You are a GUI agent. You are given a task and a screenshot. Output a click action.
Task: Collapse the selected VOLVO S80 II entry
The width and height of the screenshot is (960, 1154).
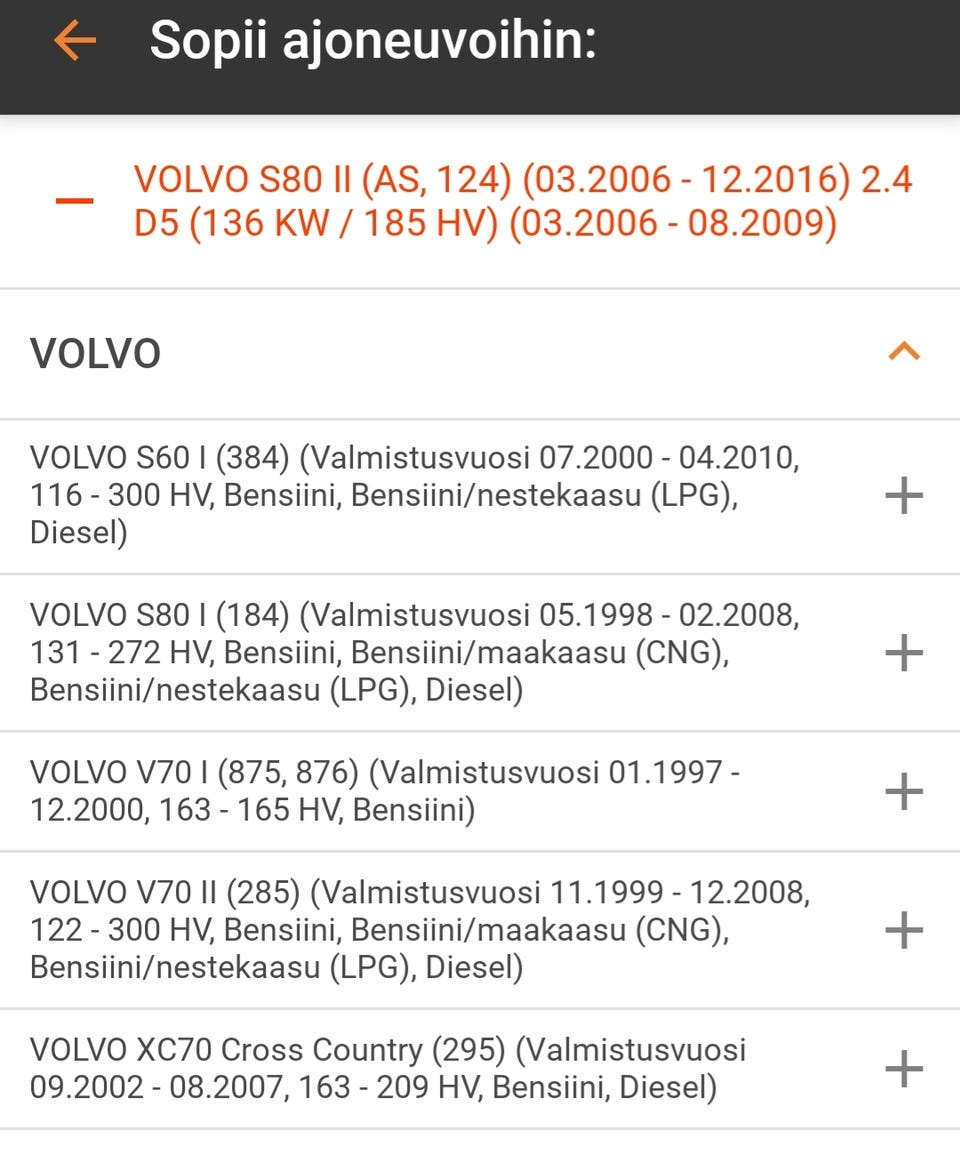tap(75, 201)
